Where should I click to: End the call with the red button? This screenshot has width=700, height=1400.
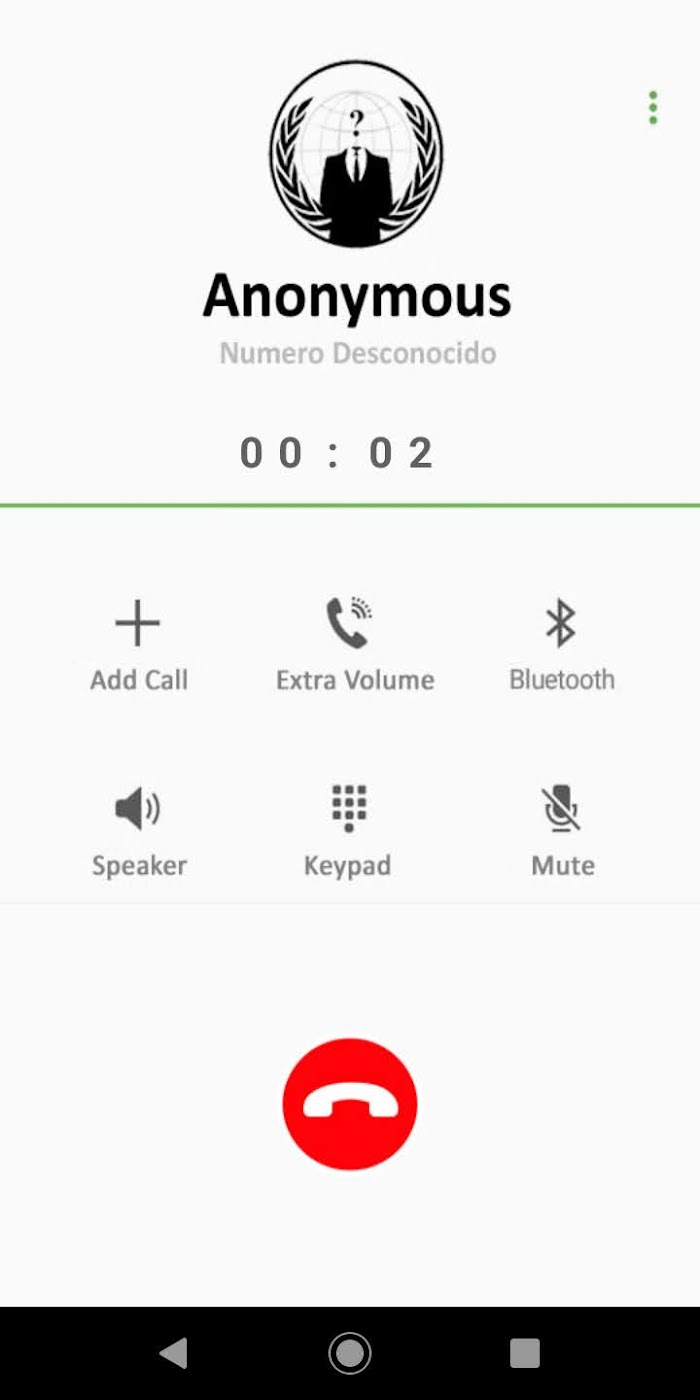point(350,1104)
